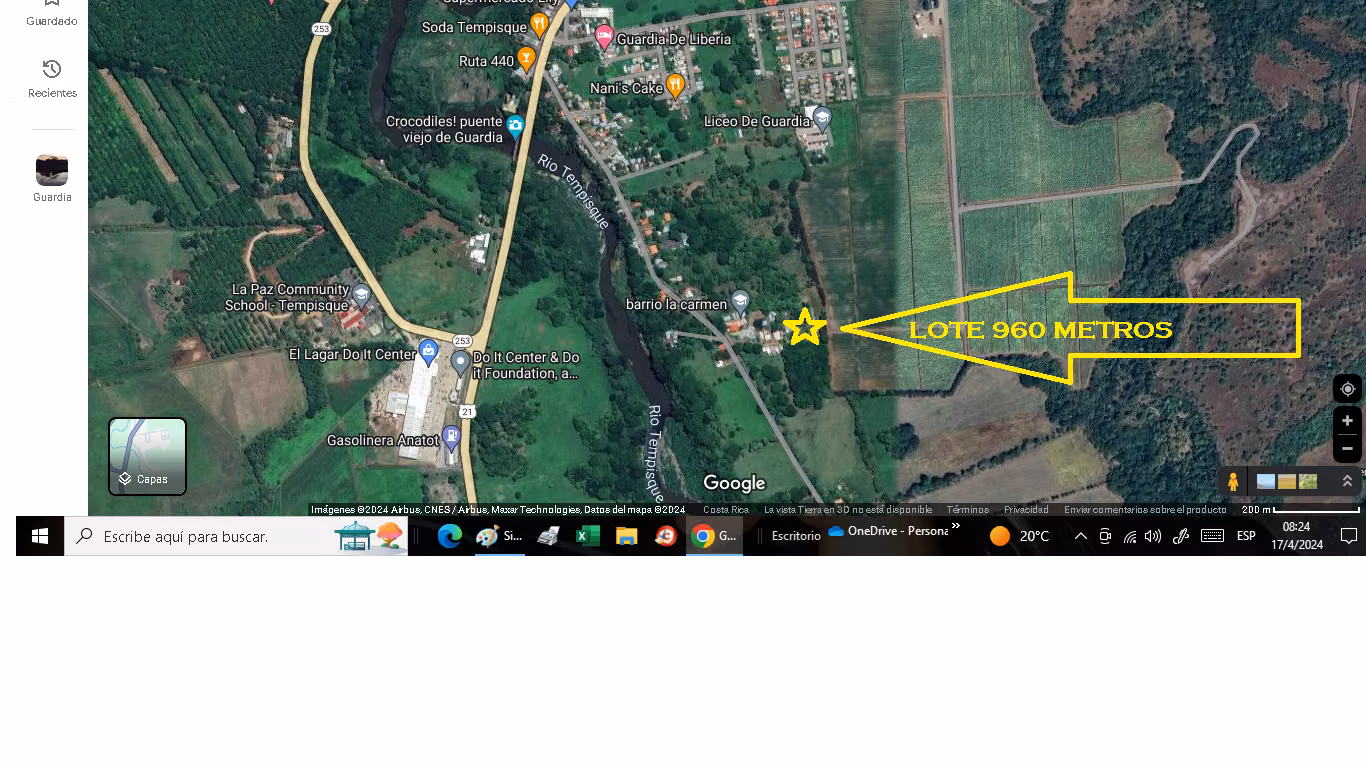Screen dimensions: 1366x768
Task: Open the Recientes history panel
Action: click(x=52, y=78)
